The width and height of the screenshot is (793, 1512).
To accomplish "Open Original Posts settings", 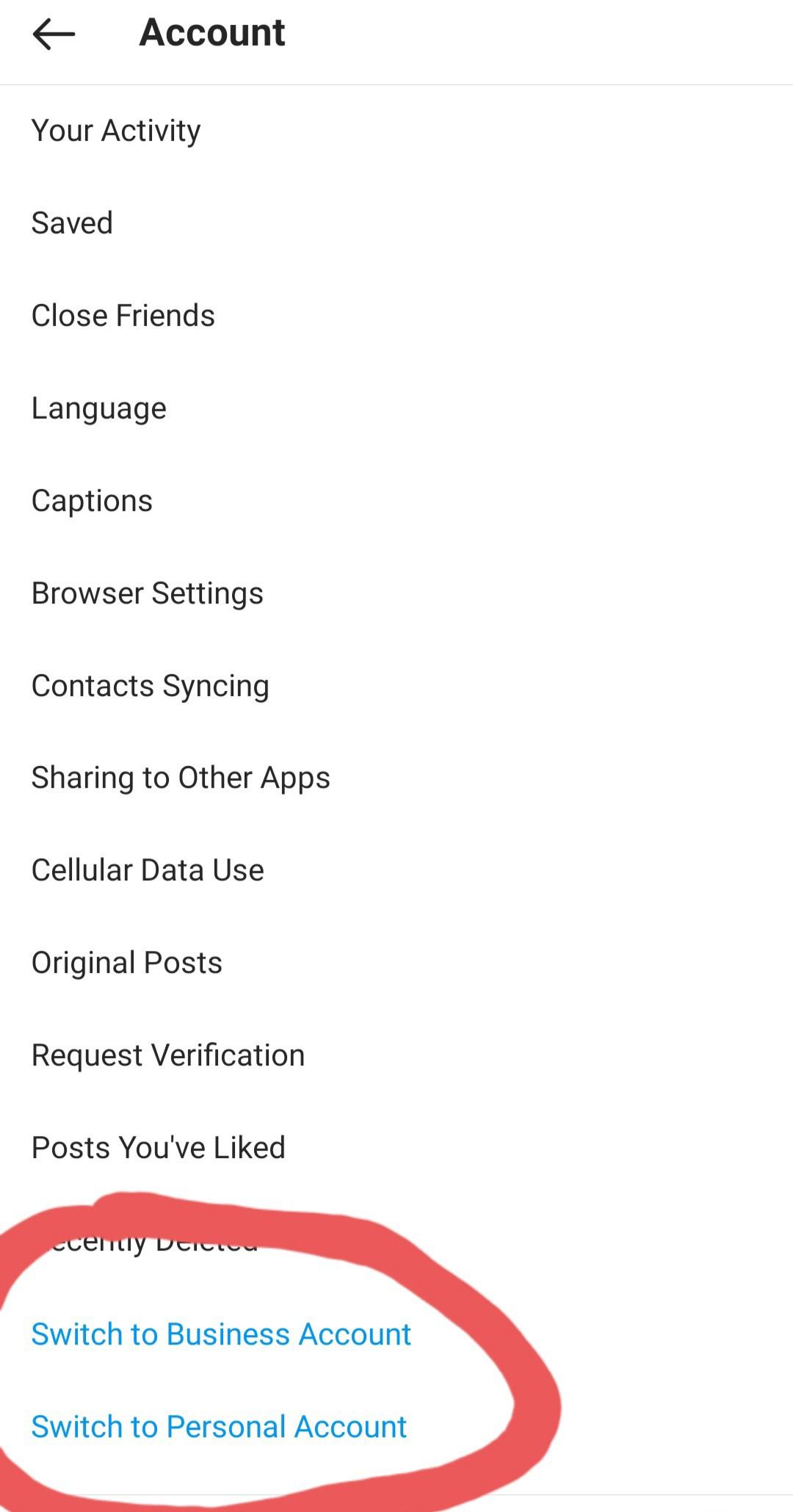I will tap(396, 963).
